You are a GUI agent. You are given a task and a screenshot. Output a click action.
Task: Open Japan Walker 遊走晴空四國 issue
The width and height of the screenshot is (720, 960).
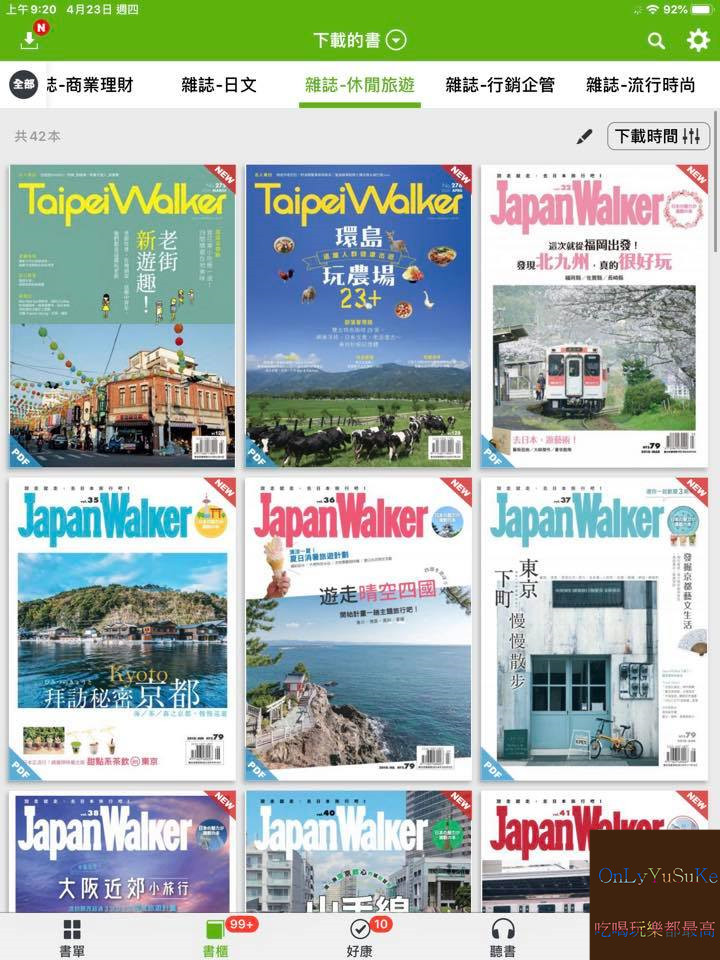tap(359, 629)
